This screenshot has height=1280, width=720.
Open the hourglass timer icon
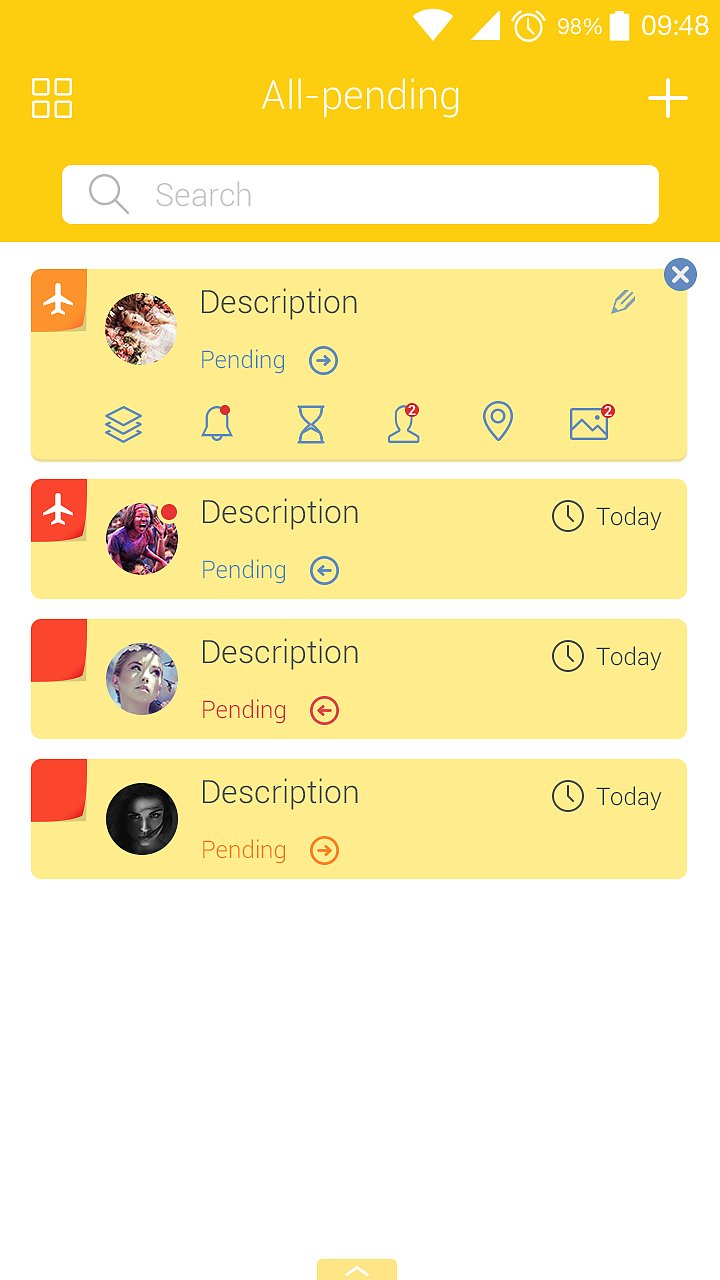point(311,424)
